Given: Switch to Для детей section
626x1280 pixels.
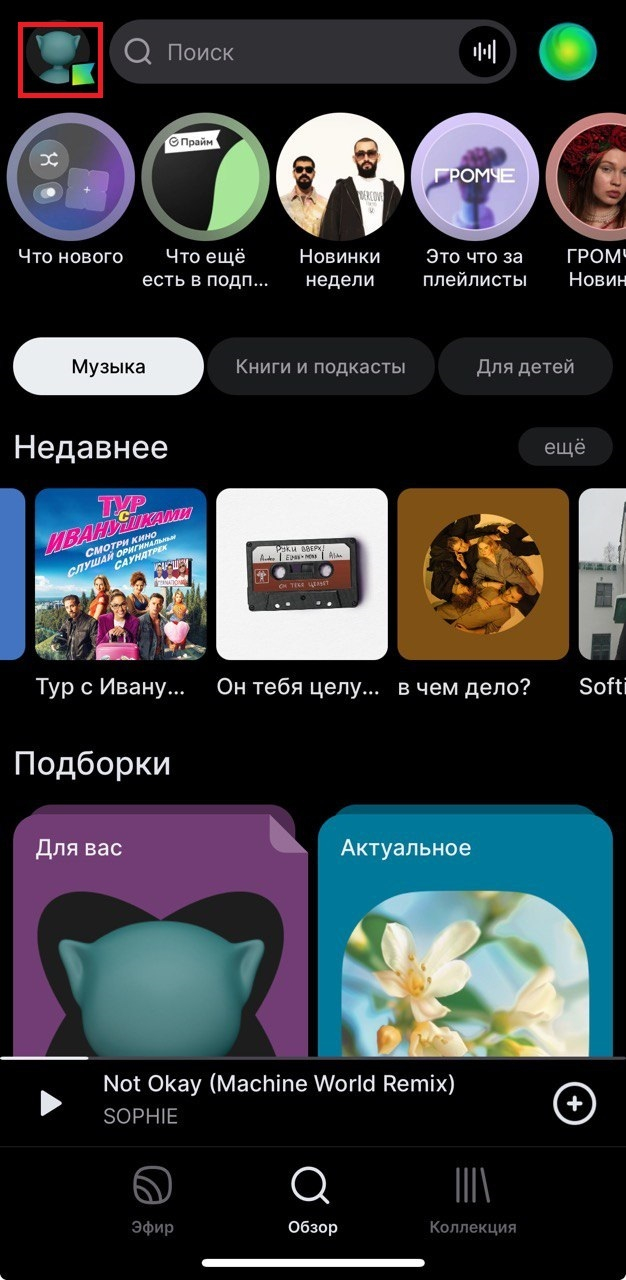Looking at the screenshot, I should pyautogui.click(x=525, y=367).
